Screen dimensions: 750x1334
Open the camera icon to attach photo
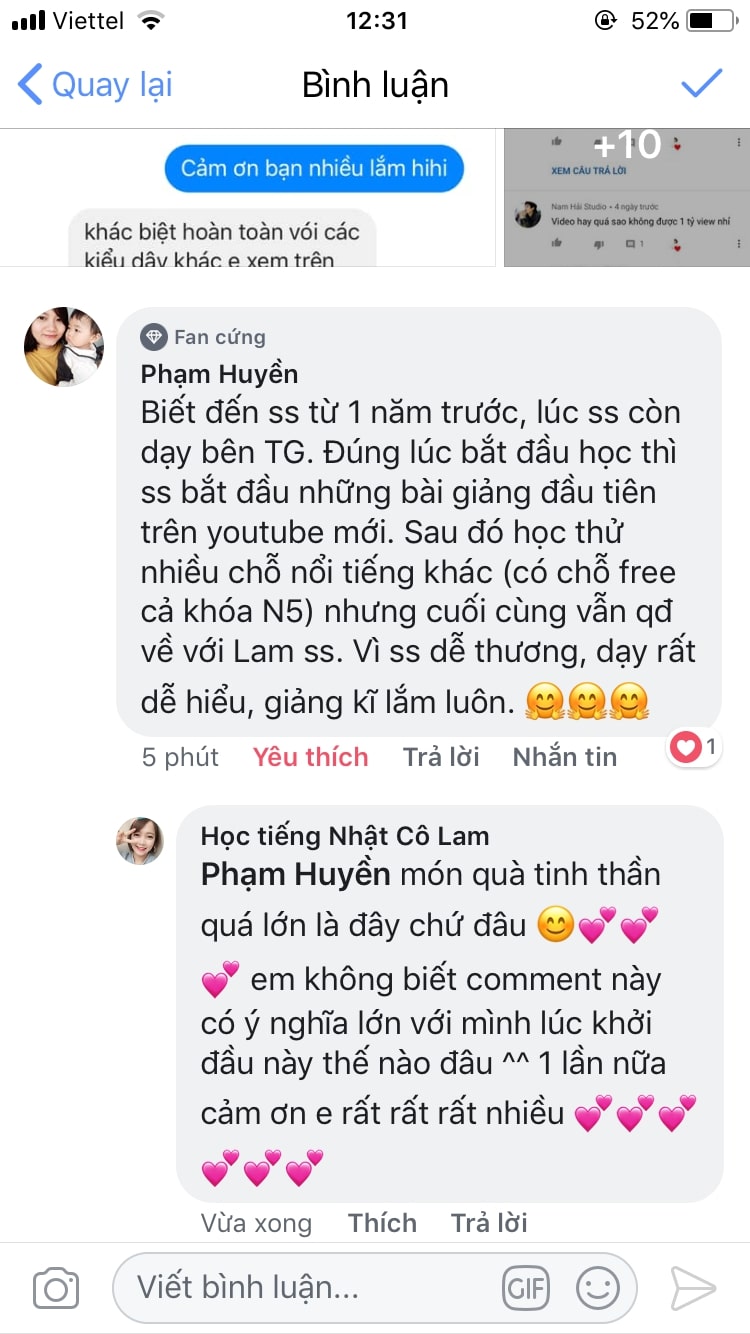click(x=56, y=1288)
